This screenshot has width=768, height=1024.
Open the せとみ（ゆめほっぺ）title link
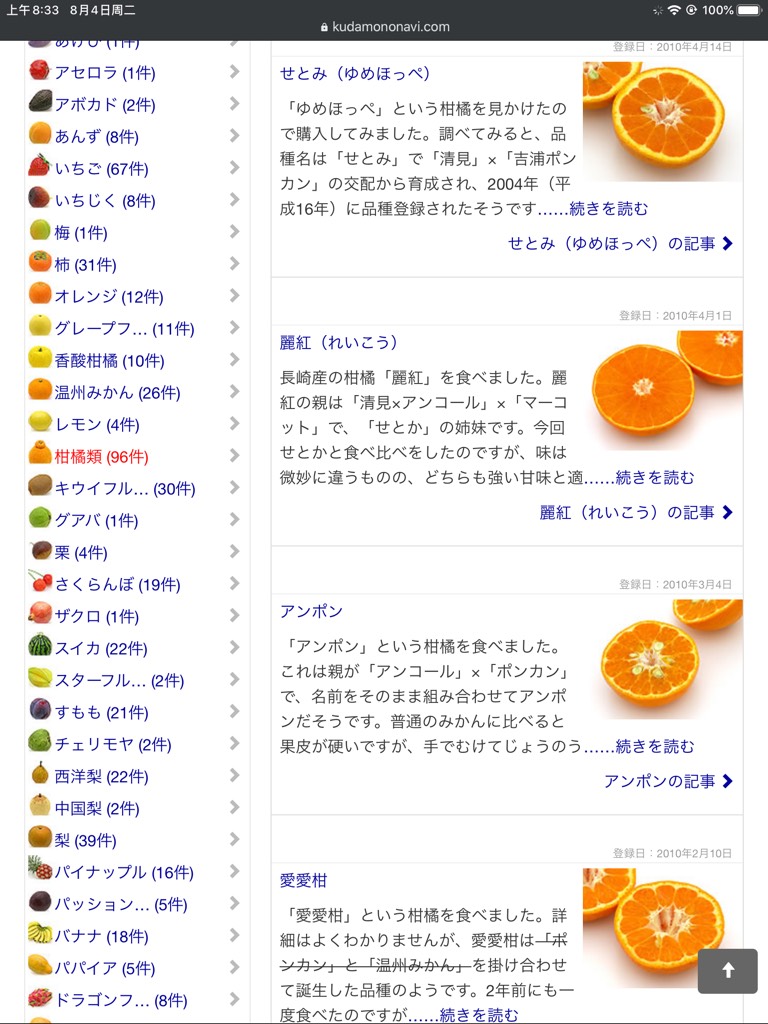coord(355,73)
